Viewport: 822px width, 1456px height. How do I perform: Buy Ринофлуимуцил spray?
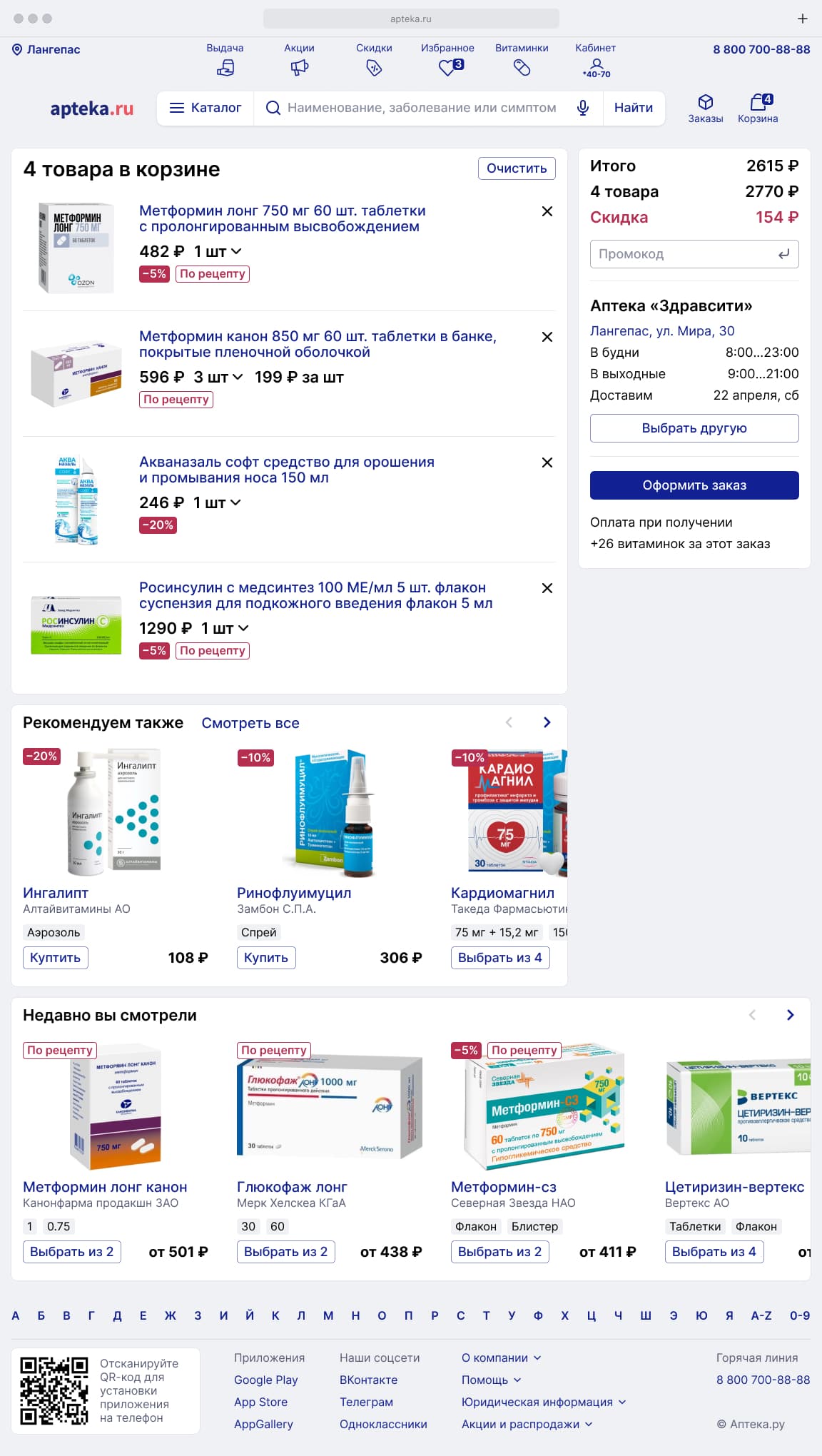point(265,958)
